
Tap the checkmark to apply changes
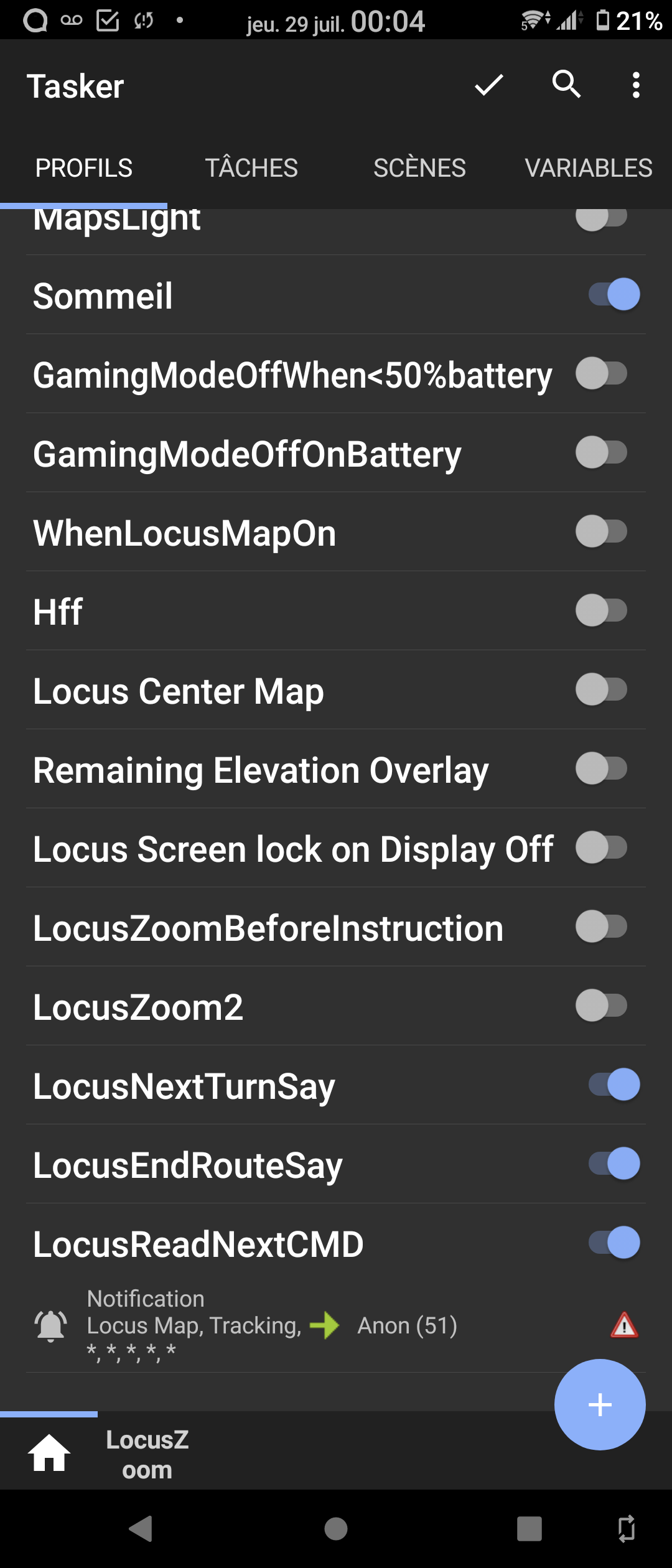point(489,85)
